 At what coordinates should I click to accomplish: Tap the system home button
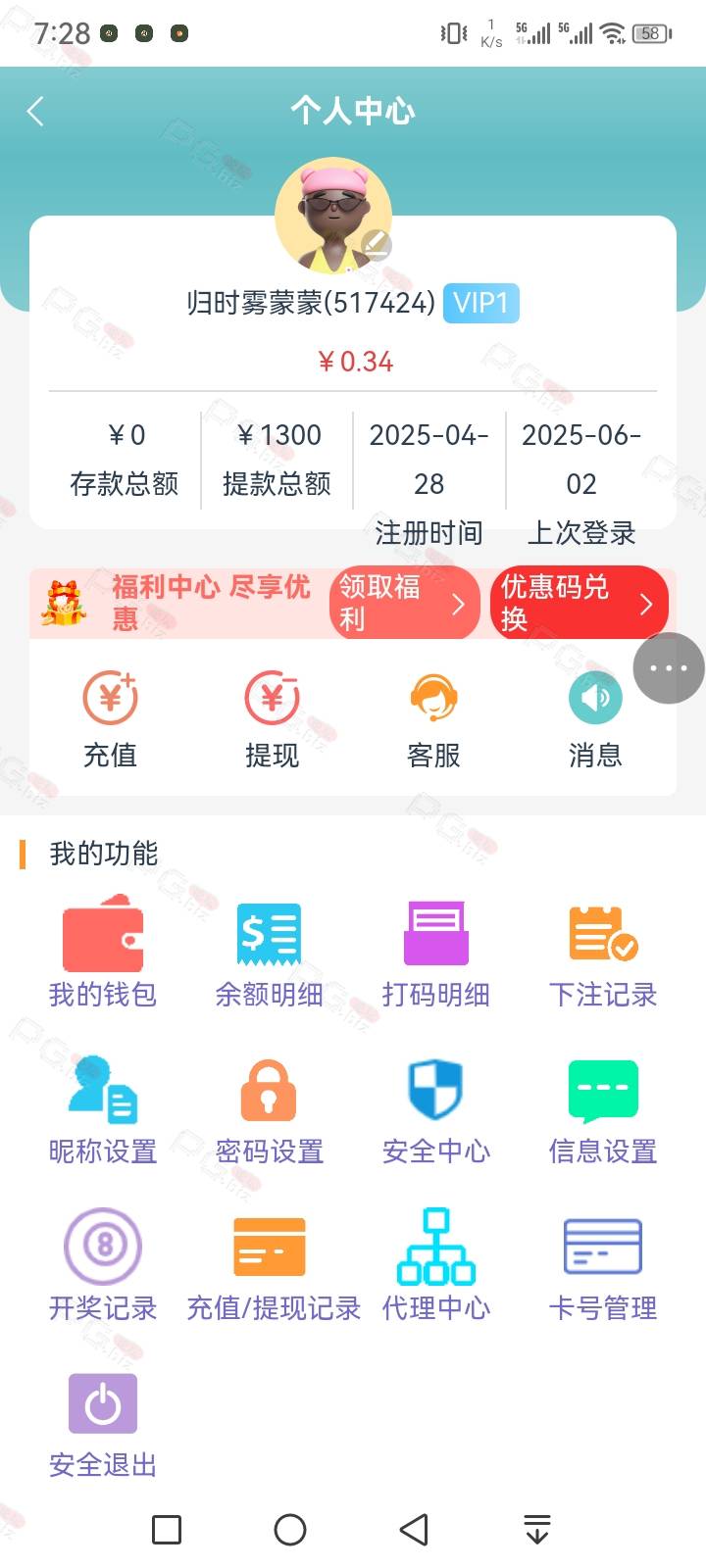click(290, 1530)
